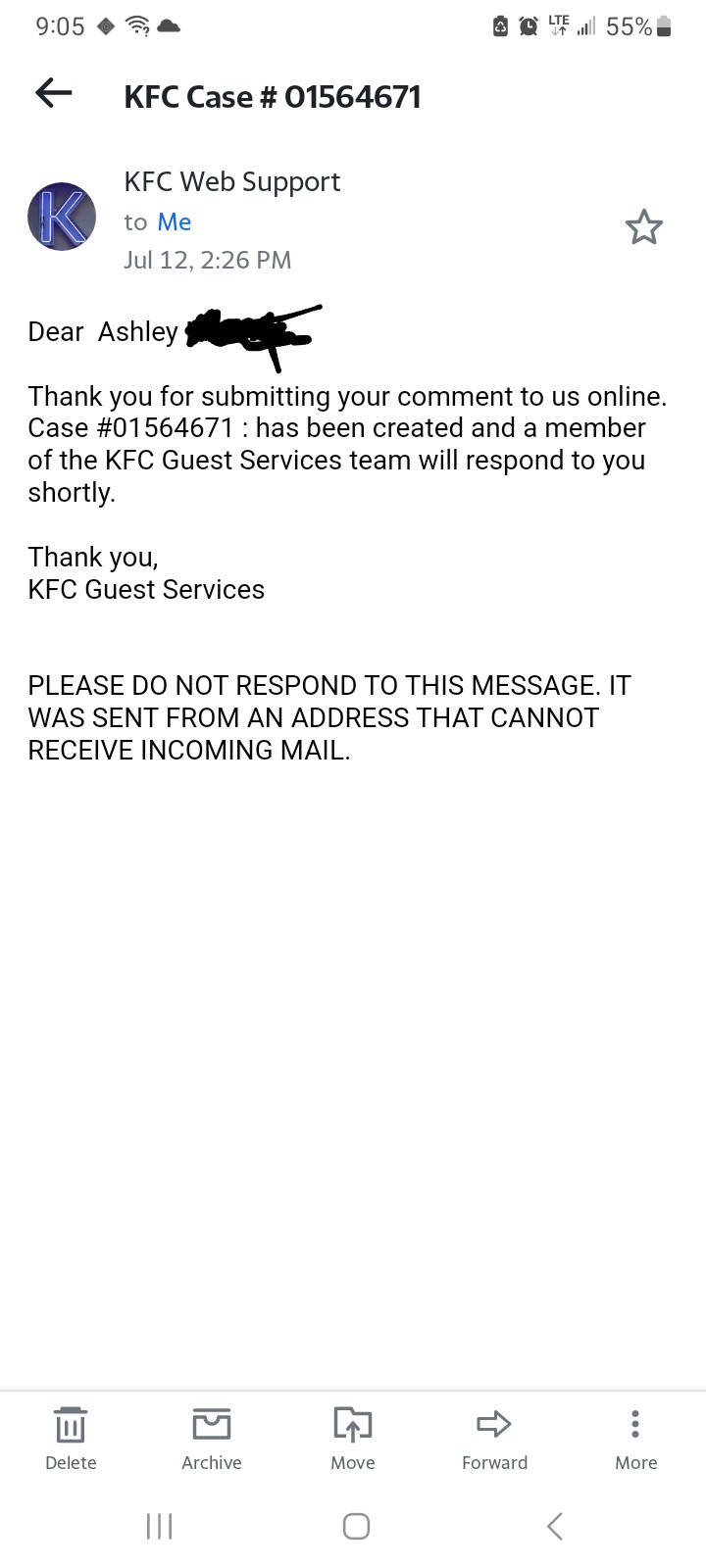Archive the message
This screenshot has width=706, height=1568.
(211, 1436)
